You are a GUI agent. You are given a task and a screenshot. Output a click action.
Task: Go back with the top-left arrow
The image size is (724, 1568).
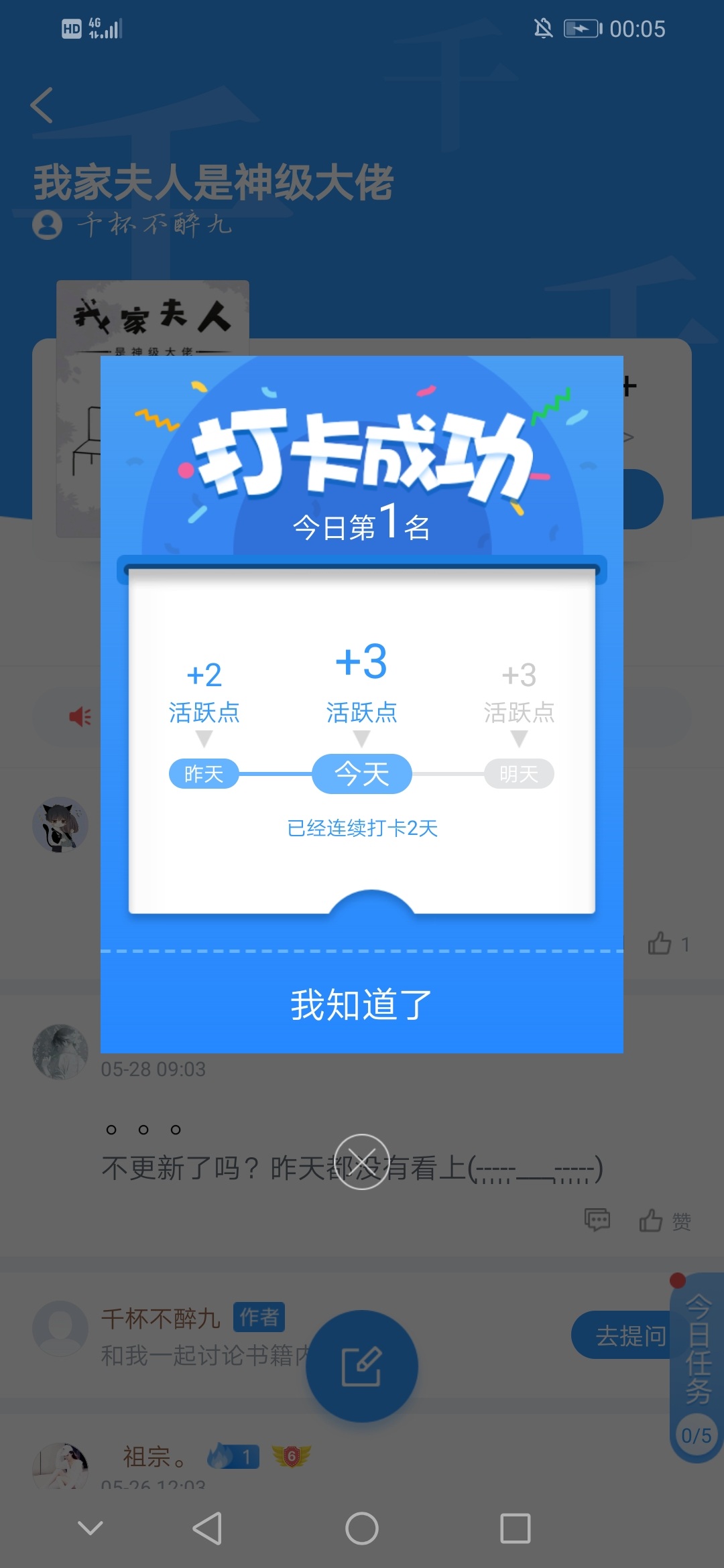[x=42, y=105]
